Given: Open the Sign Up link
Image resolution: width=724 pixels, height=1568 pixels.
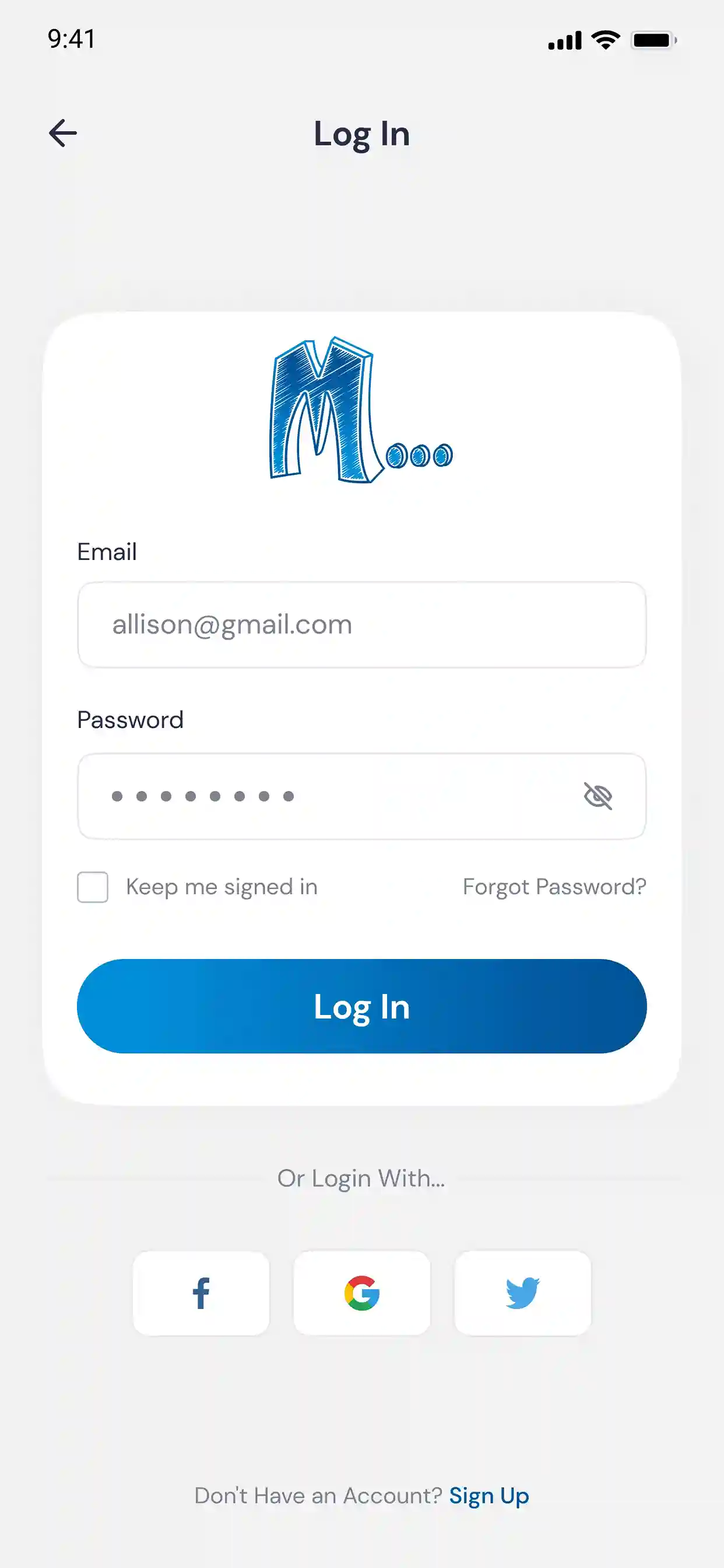Looking at the screenshot, I should point(489,1496).
